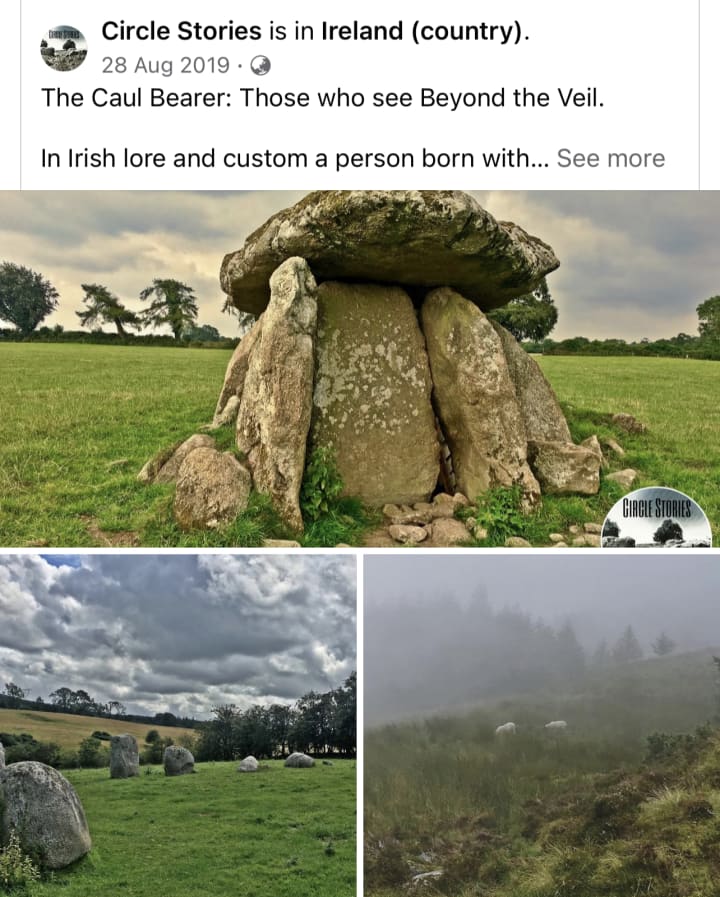View the stone circle photo
Screen dimensions: 720x897
(x=178, y=725)
